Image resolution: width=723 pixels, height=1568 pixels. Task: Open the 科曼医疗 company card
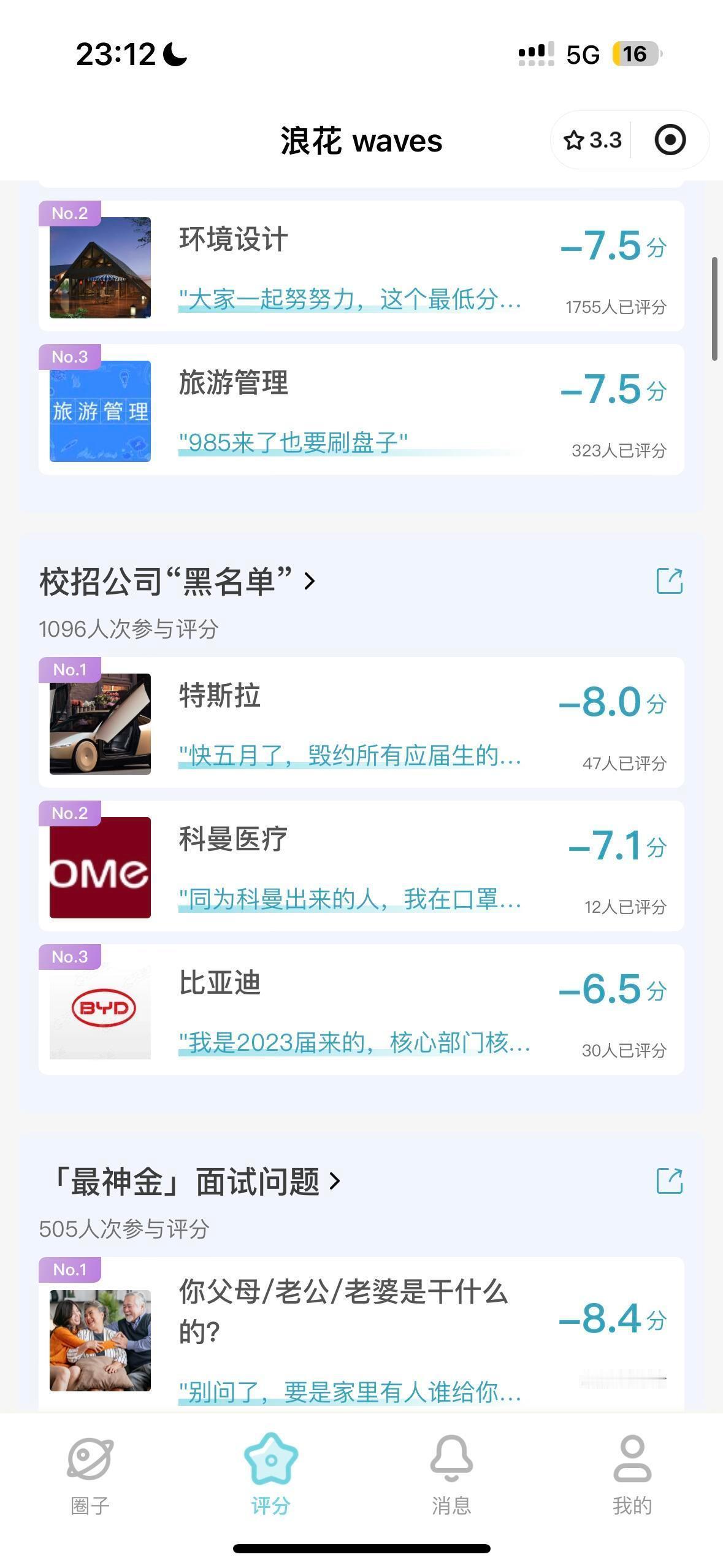coord(361,866)
